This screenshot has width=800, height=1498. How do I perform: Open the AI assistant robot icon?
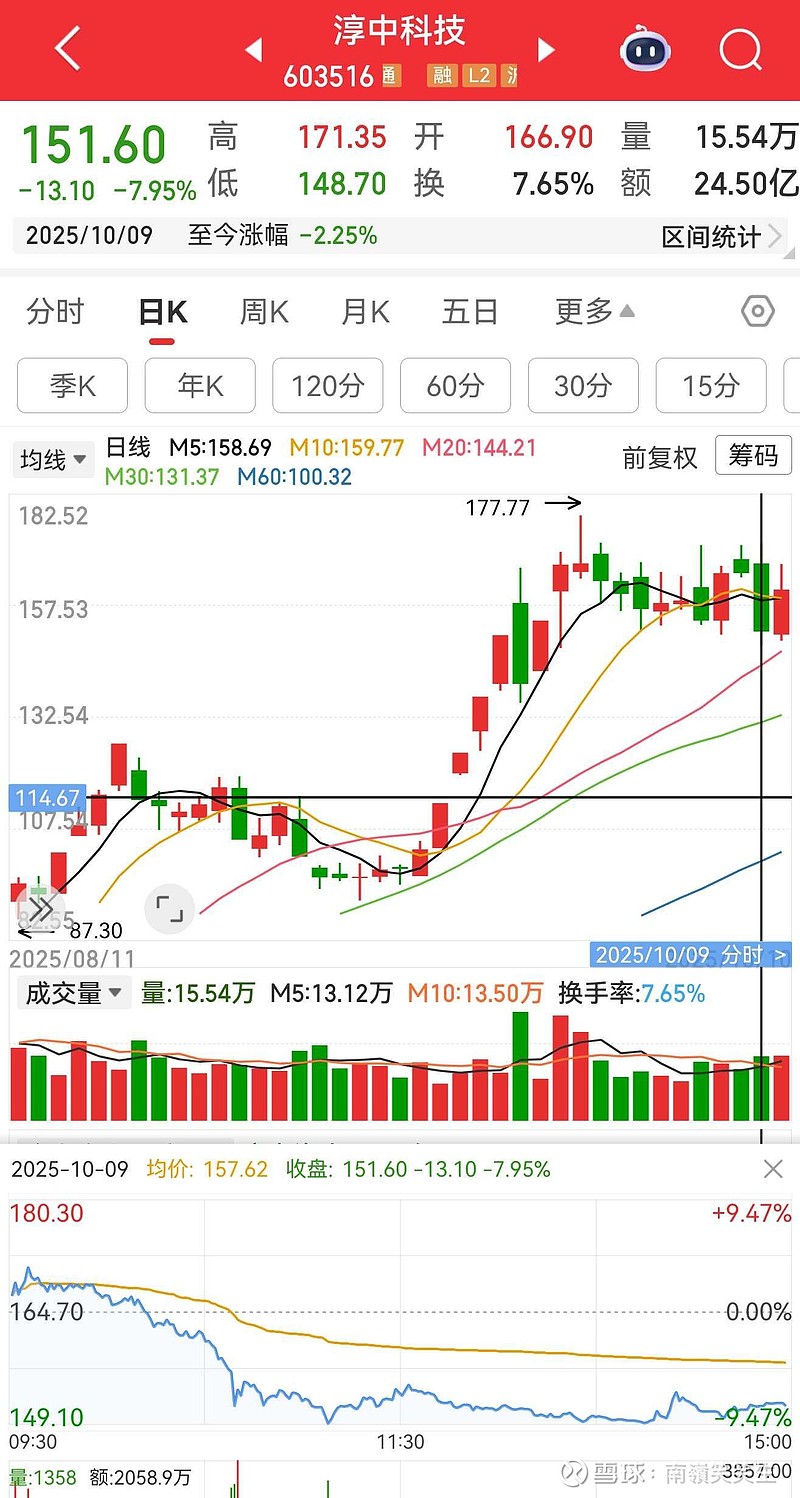pyautogui.click(x=644, y=49)
